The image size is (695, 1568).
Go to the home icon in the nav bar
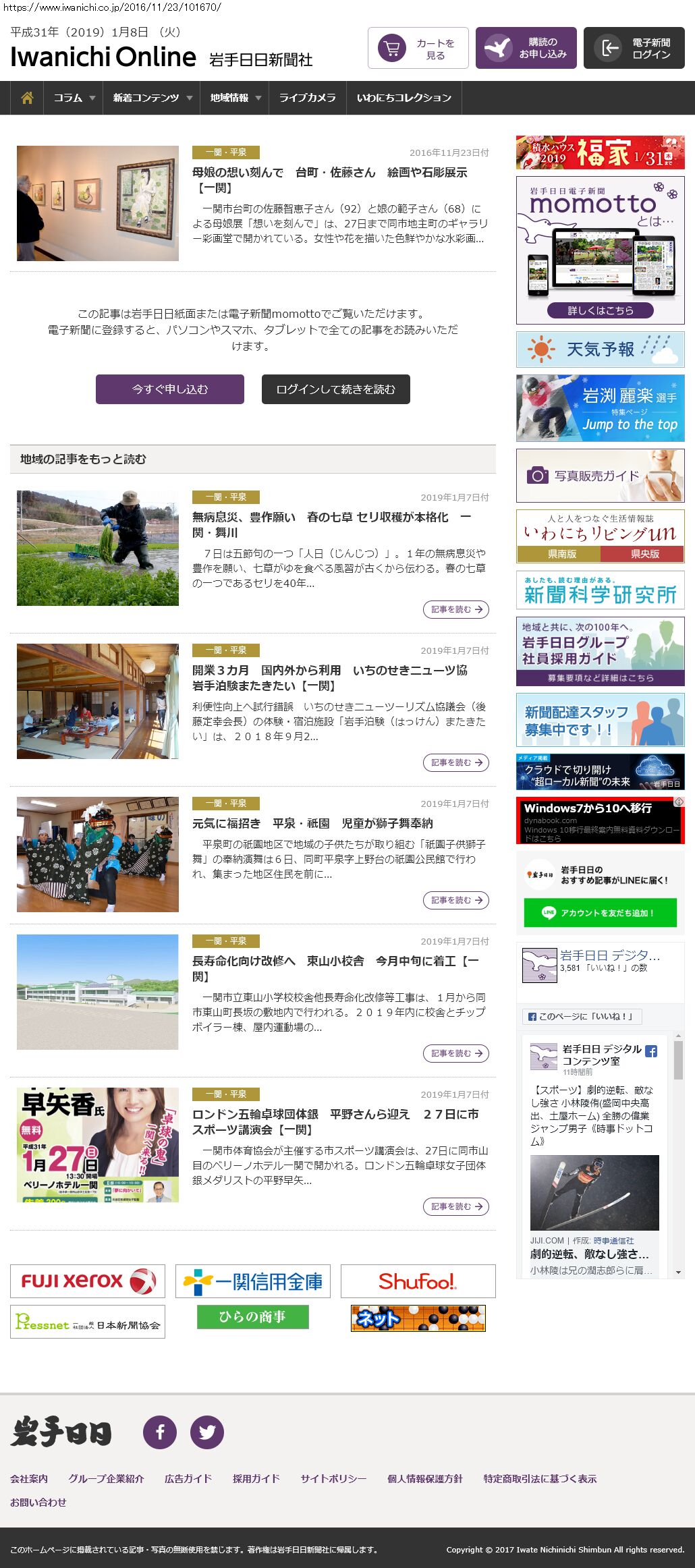27,98
